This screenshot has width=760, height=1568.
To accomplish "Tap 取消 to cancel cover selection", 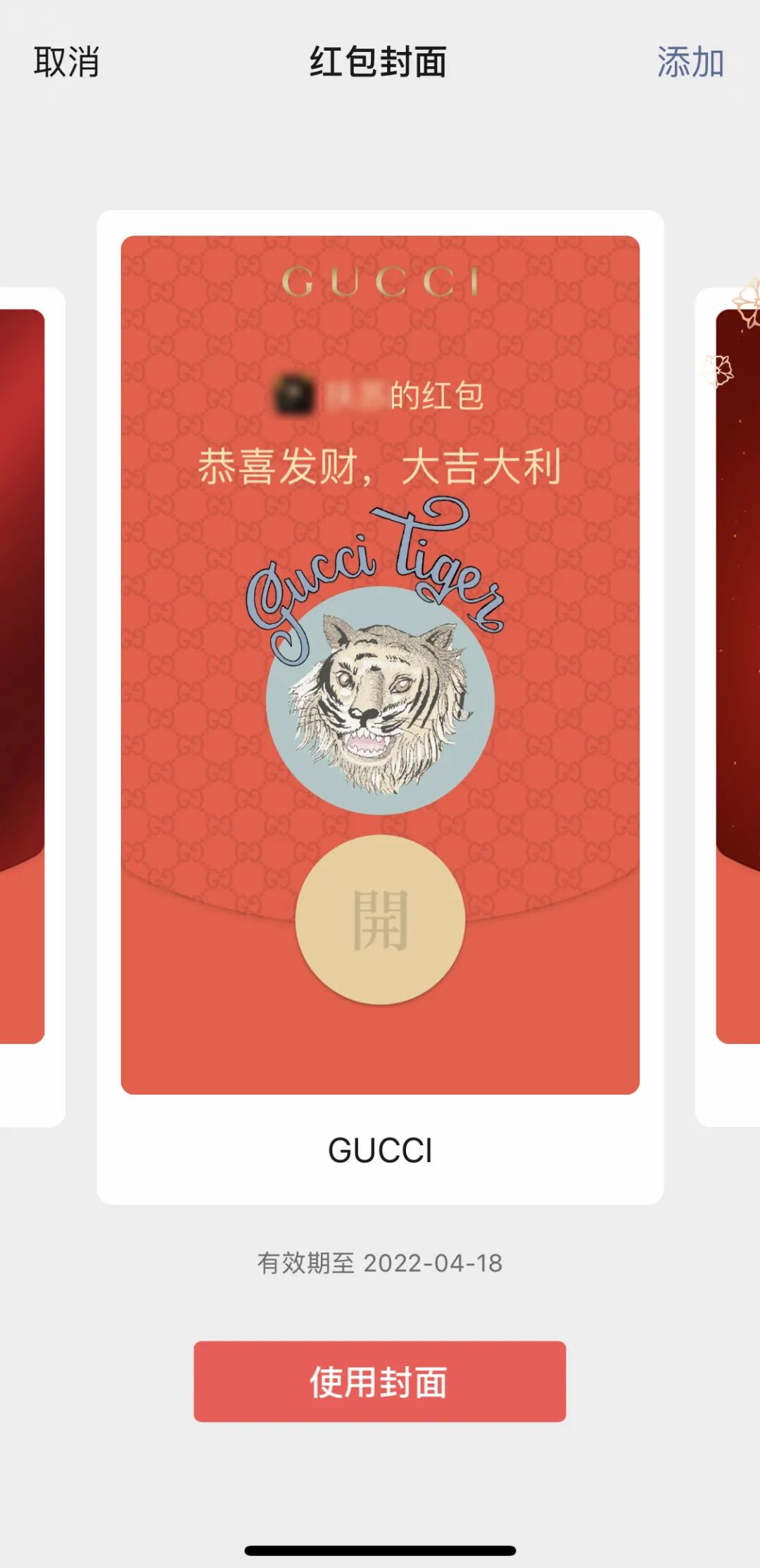I will [x=66, y=62].
